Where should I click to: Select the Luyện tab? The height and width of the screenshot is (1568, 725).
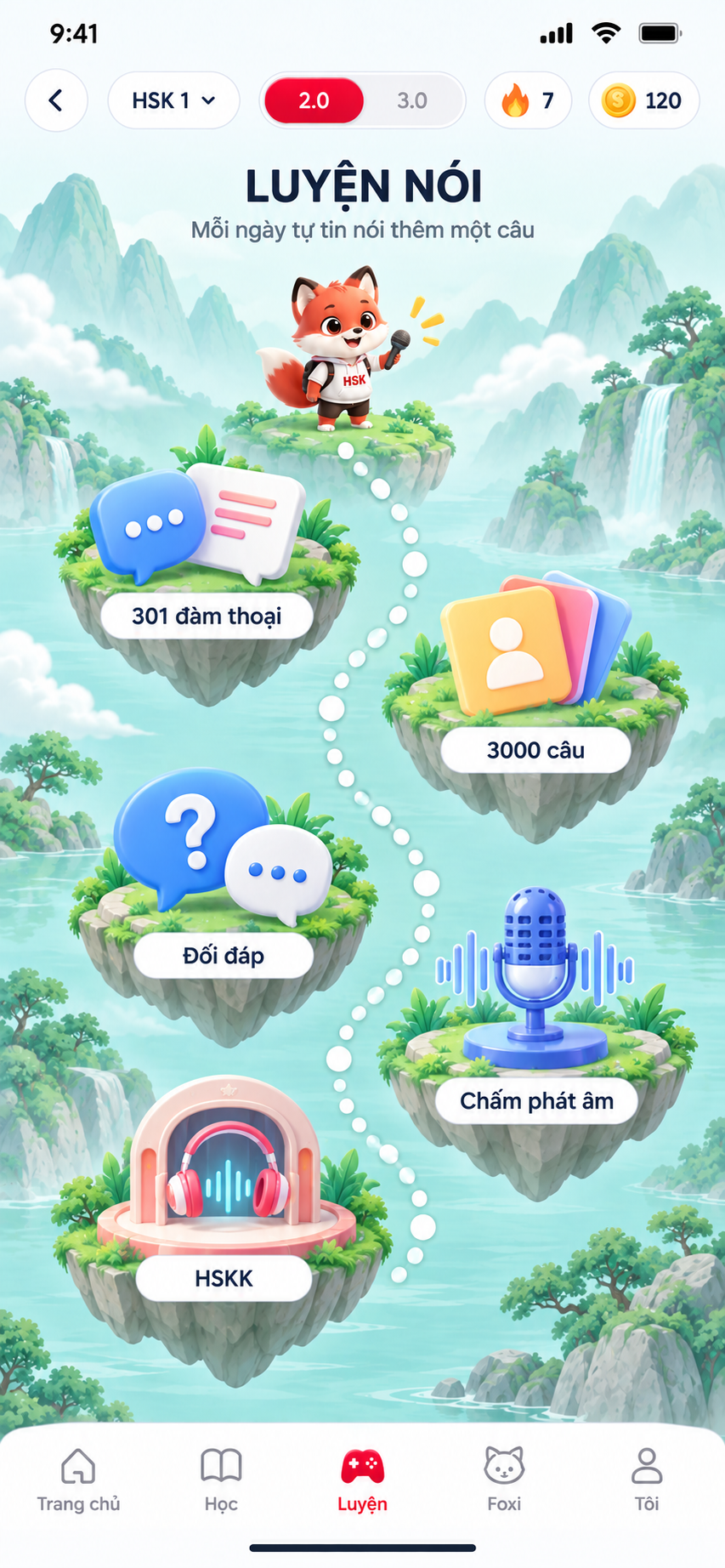pyautogui.click(x=362, y=1480)
